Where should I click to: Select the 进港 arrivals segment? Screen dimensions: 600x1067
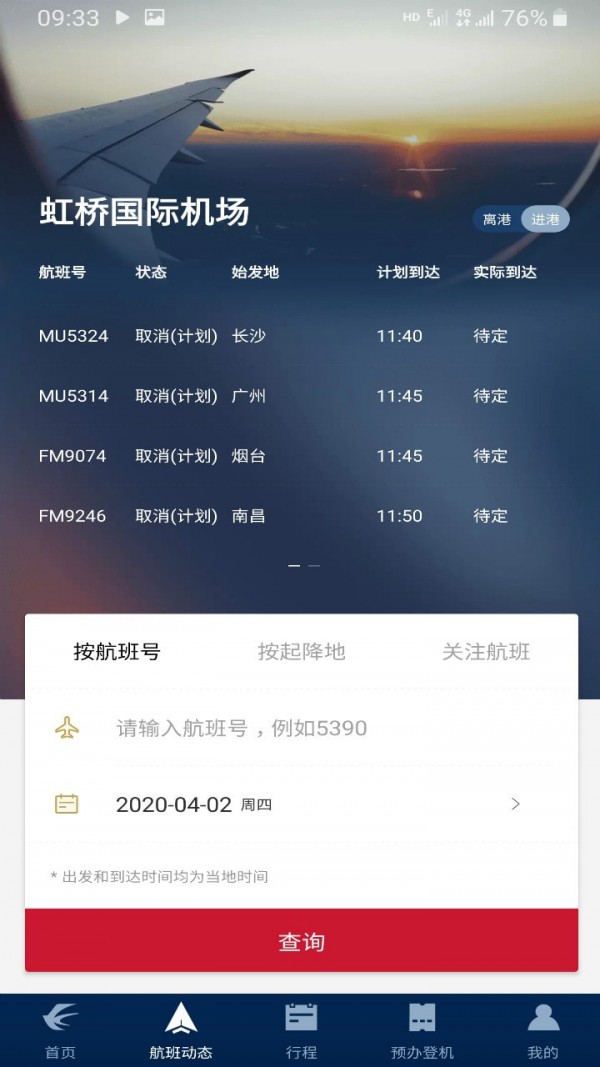coord(546,220)
